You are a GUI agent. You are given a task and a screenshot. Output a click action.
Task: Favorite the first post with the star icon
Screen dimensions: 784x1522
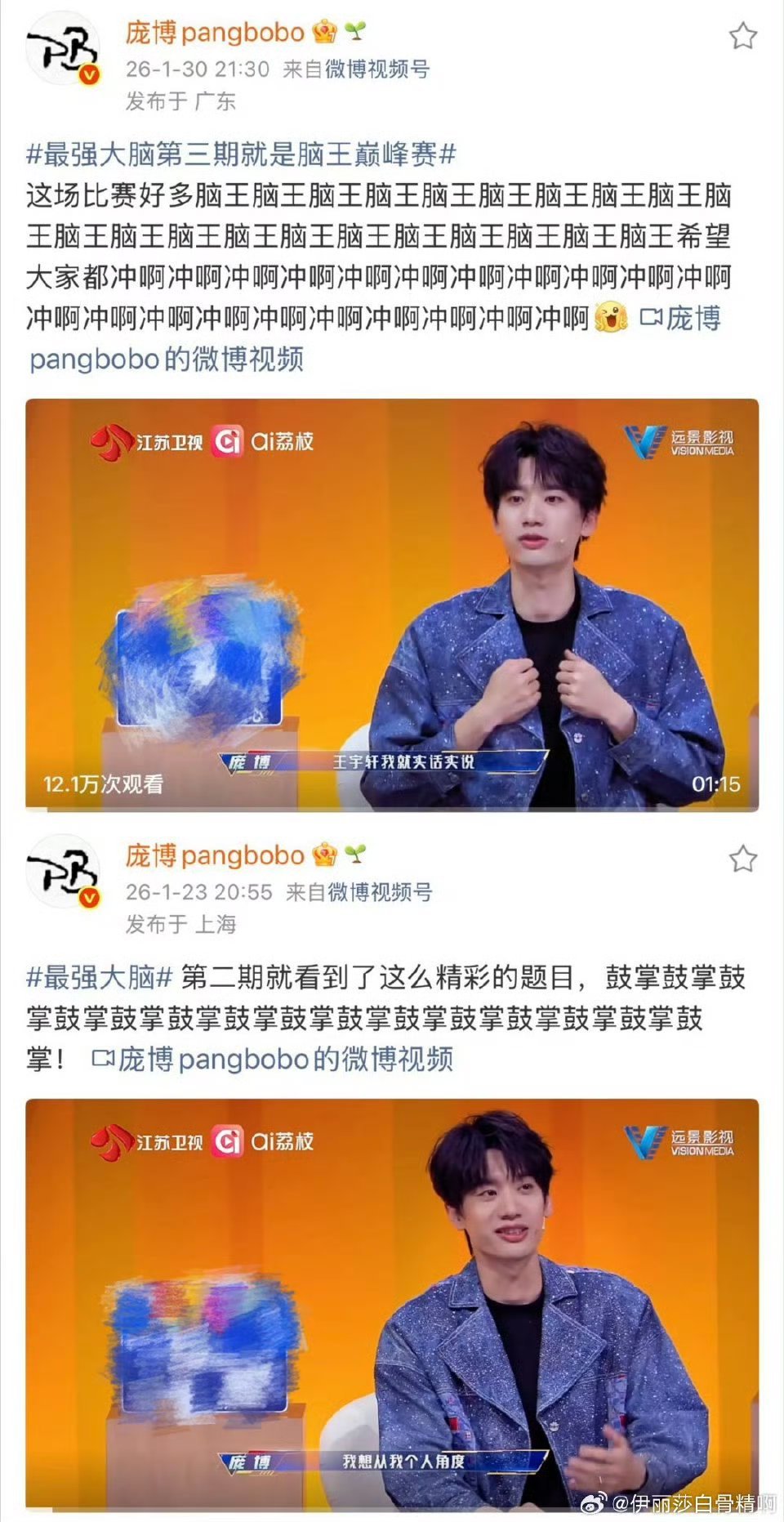click(x=744, y=35)
